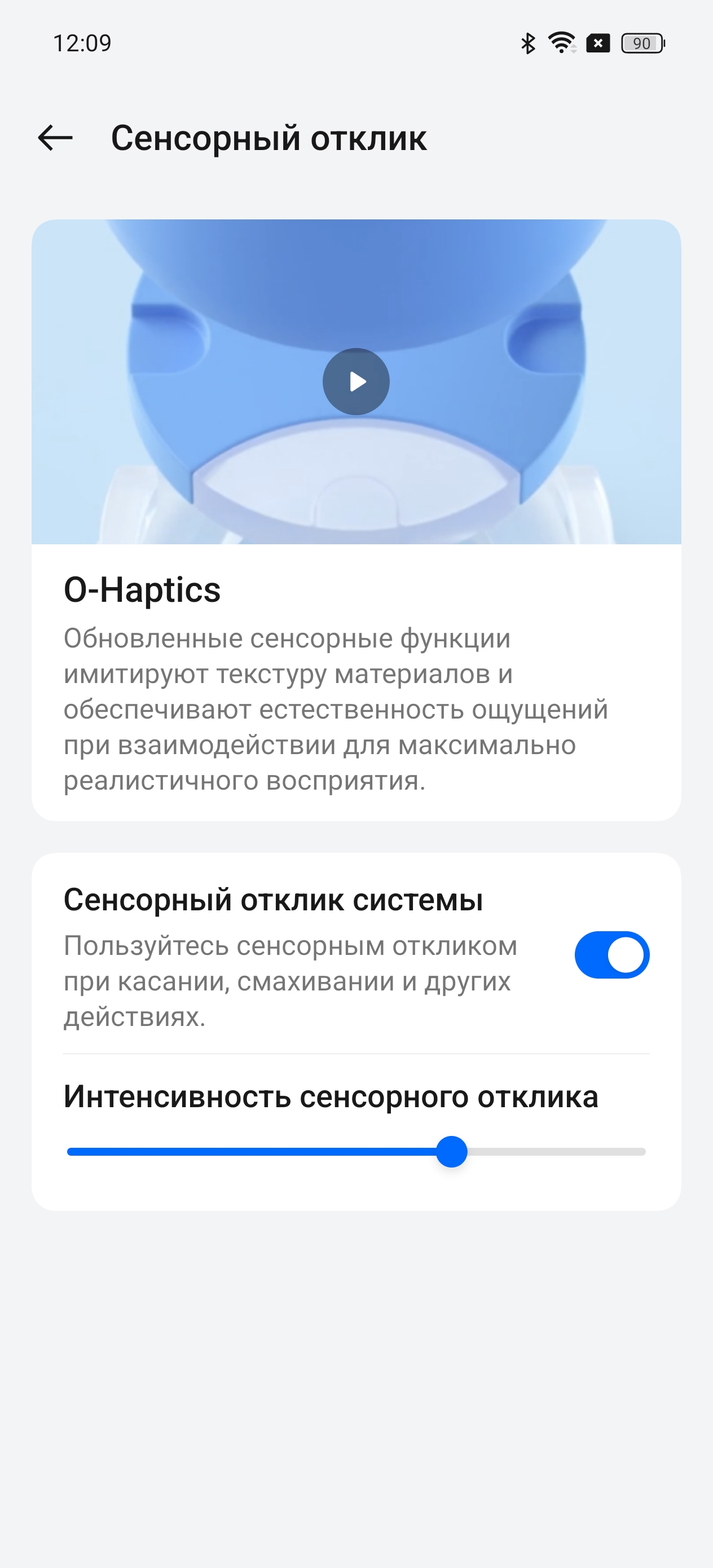Set haptic intensity slider to maximum

coord(643,1152)
